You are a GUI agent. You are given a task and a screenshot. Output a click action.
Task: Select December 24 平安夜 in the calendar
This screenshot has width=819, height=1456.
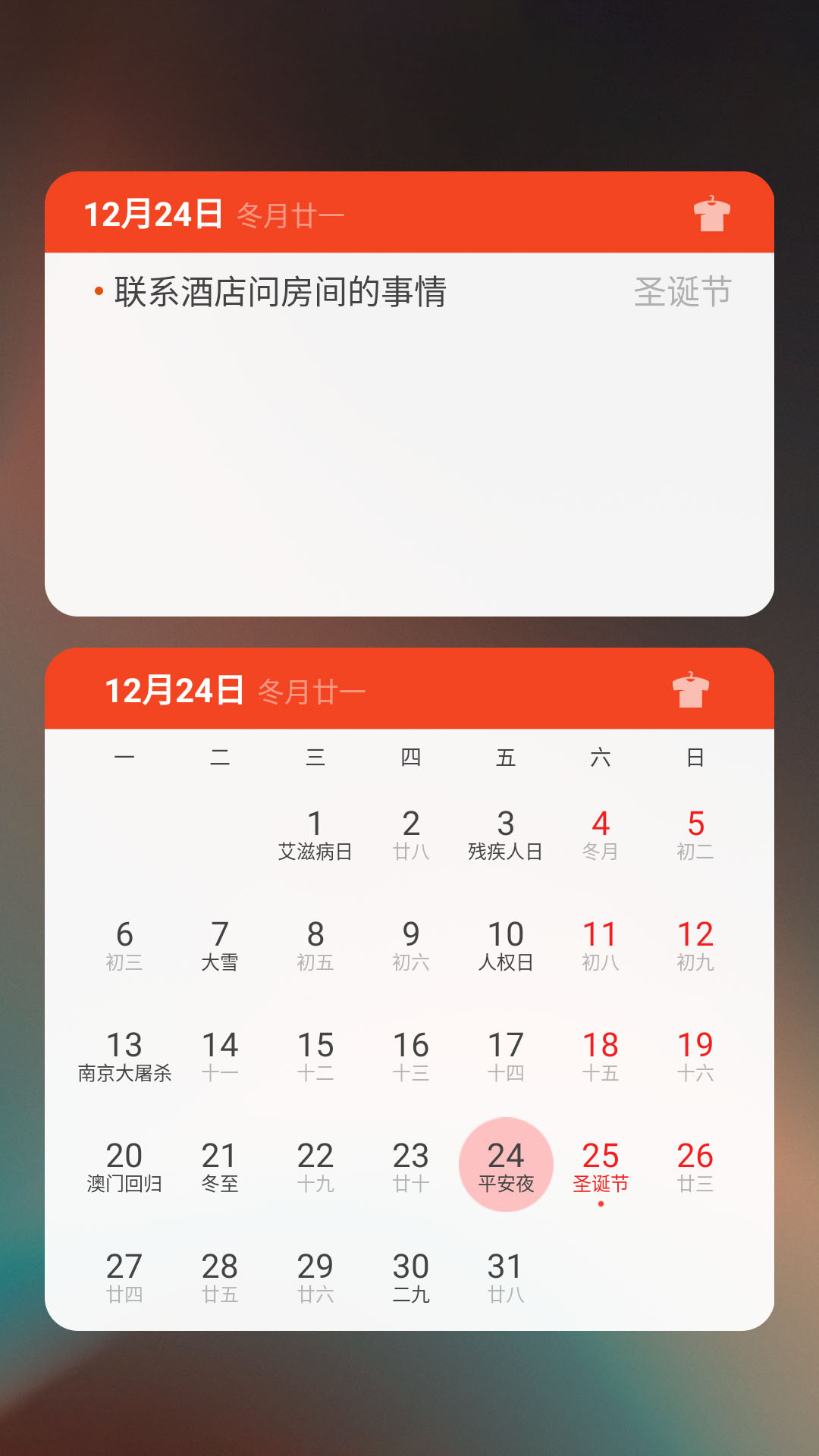(506, 1166)
